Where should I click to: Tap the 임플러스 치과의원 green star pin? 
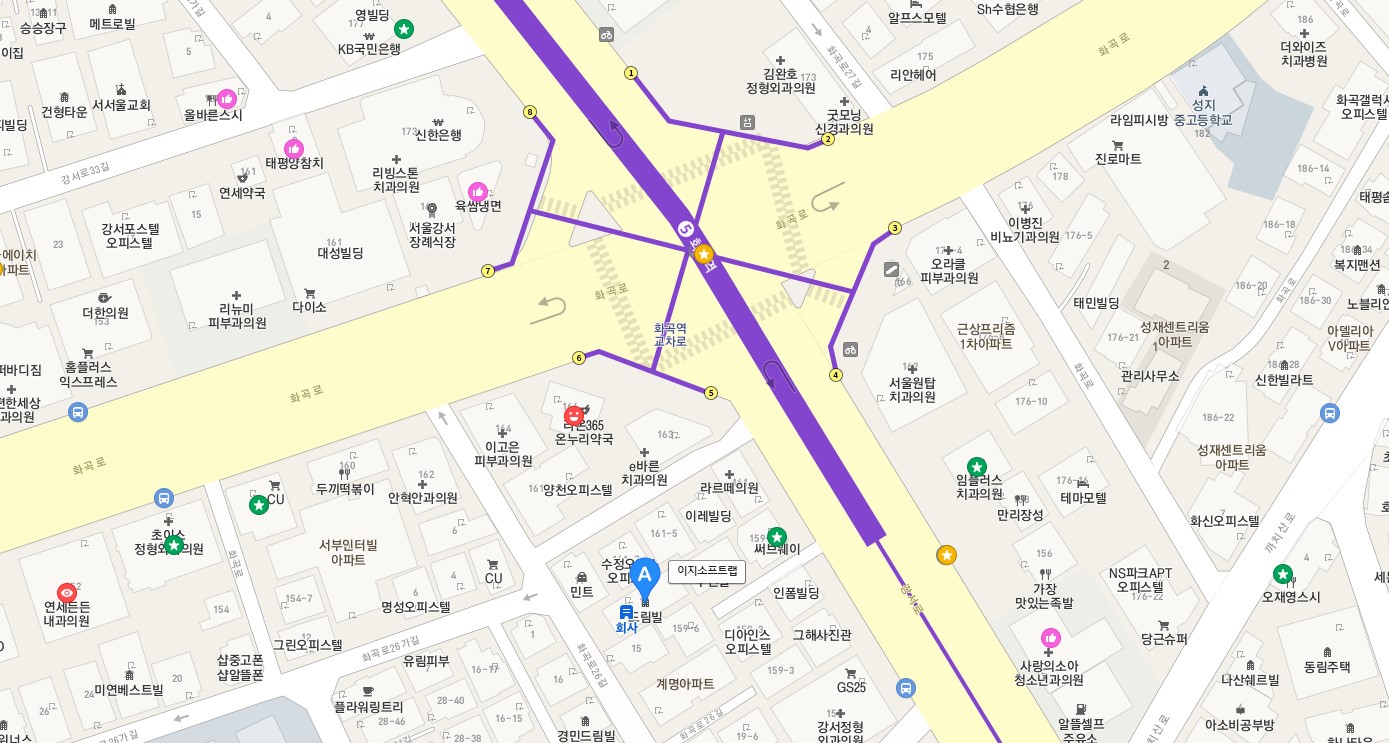click(977, 466)
